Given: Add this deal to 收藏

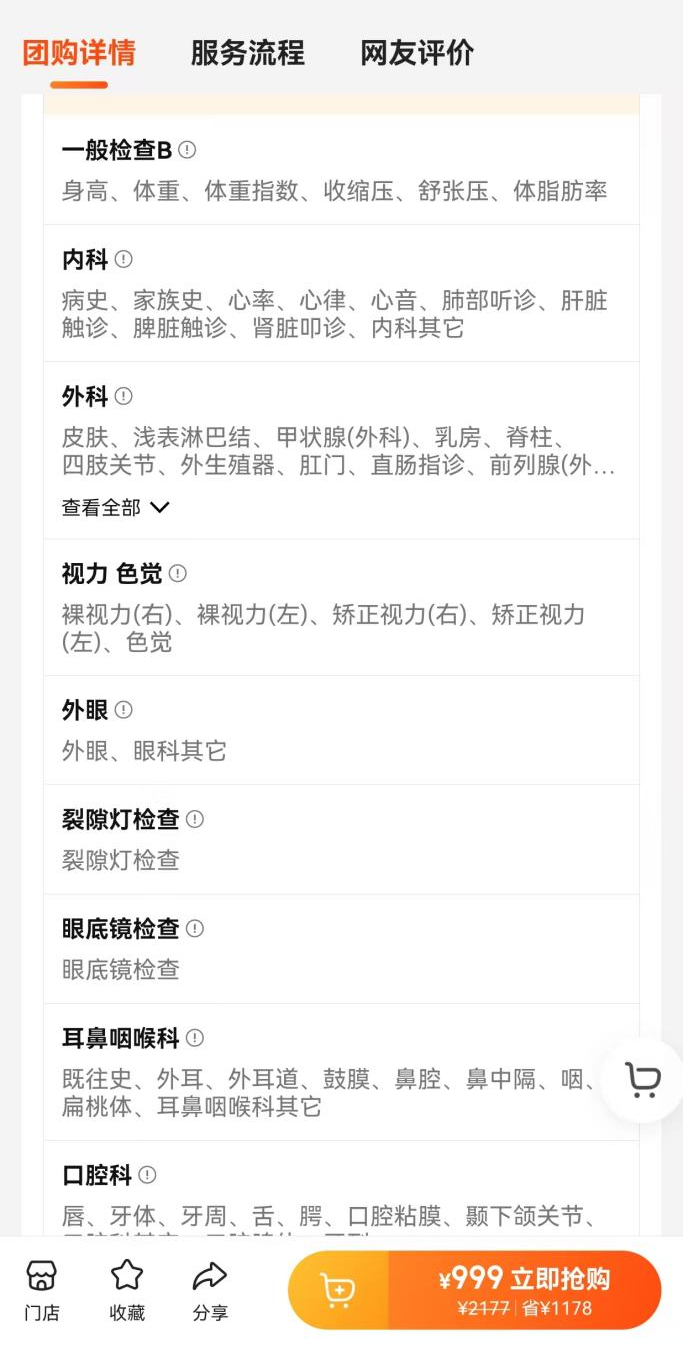Looking at the screenshot, I should pos(127,1290).
